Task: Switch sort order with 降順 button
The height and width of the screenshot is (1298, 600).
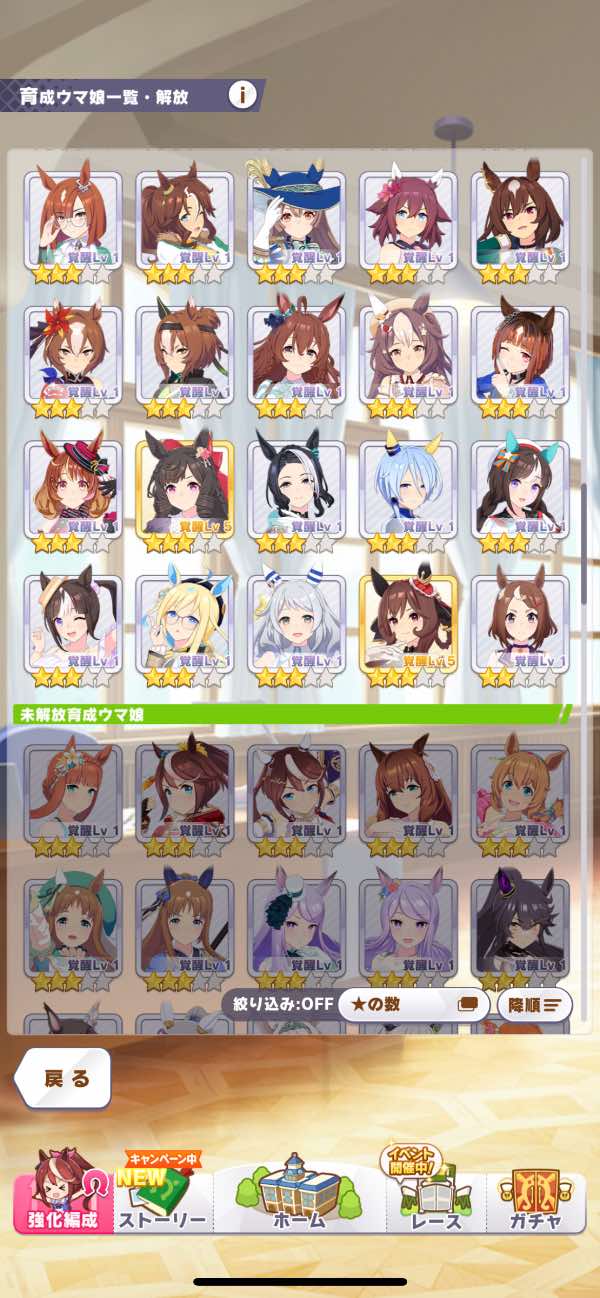Action: (533, 1004)
